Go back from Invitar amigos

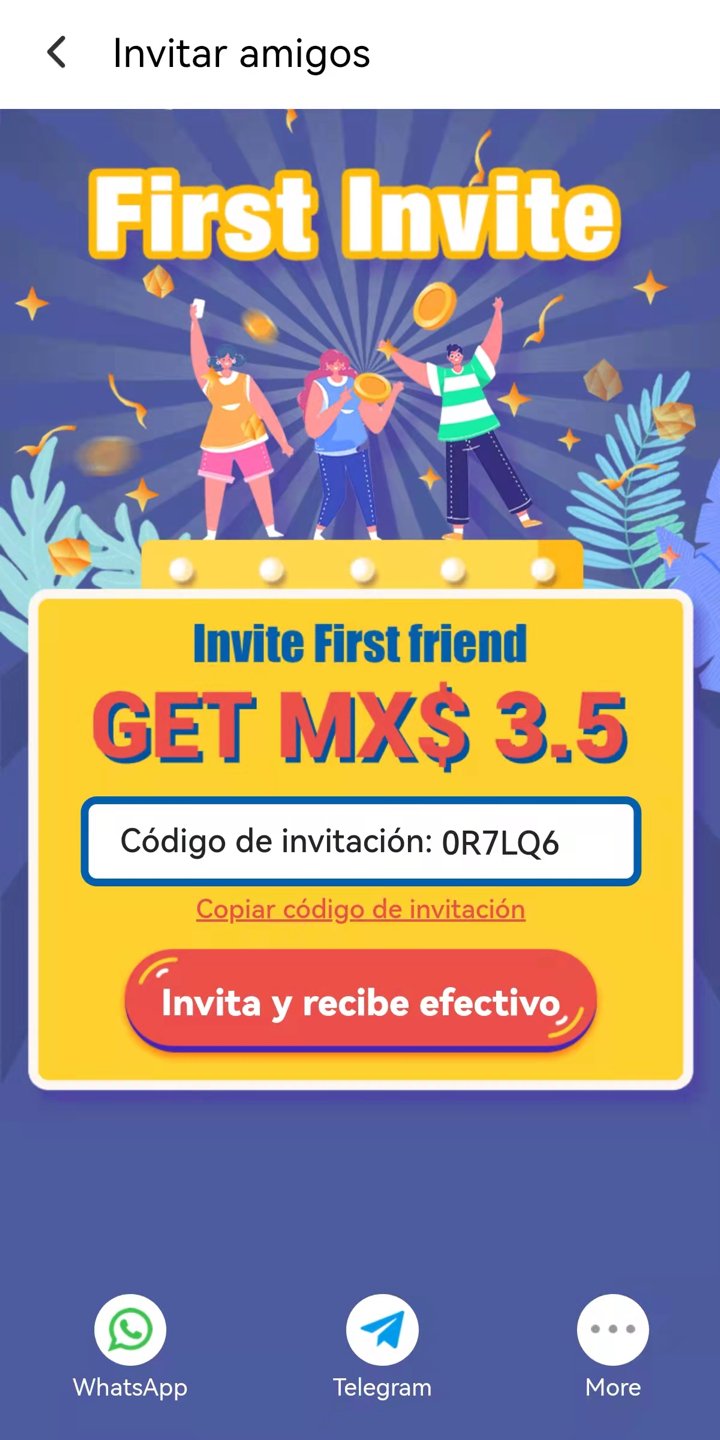(57, 53)
